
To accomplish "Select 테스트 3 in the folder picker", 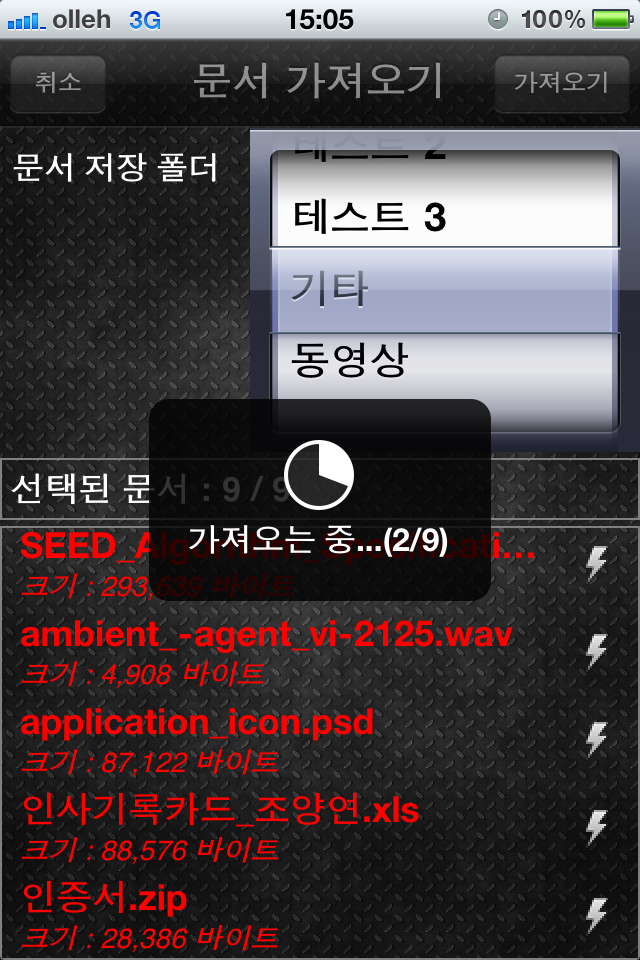I will pos(370,217).
